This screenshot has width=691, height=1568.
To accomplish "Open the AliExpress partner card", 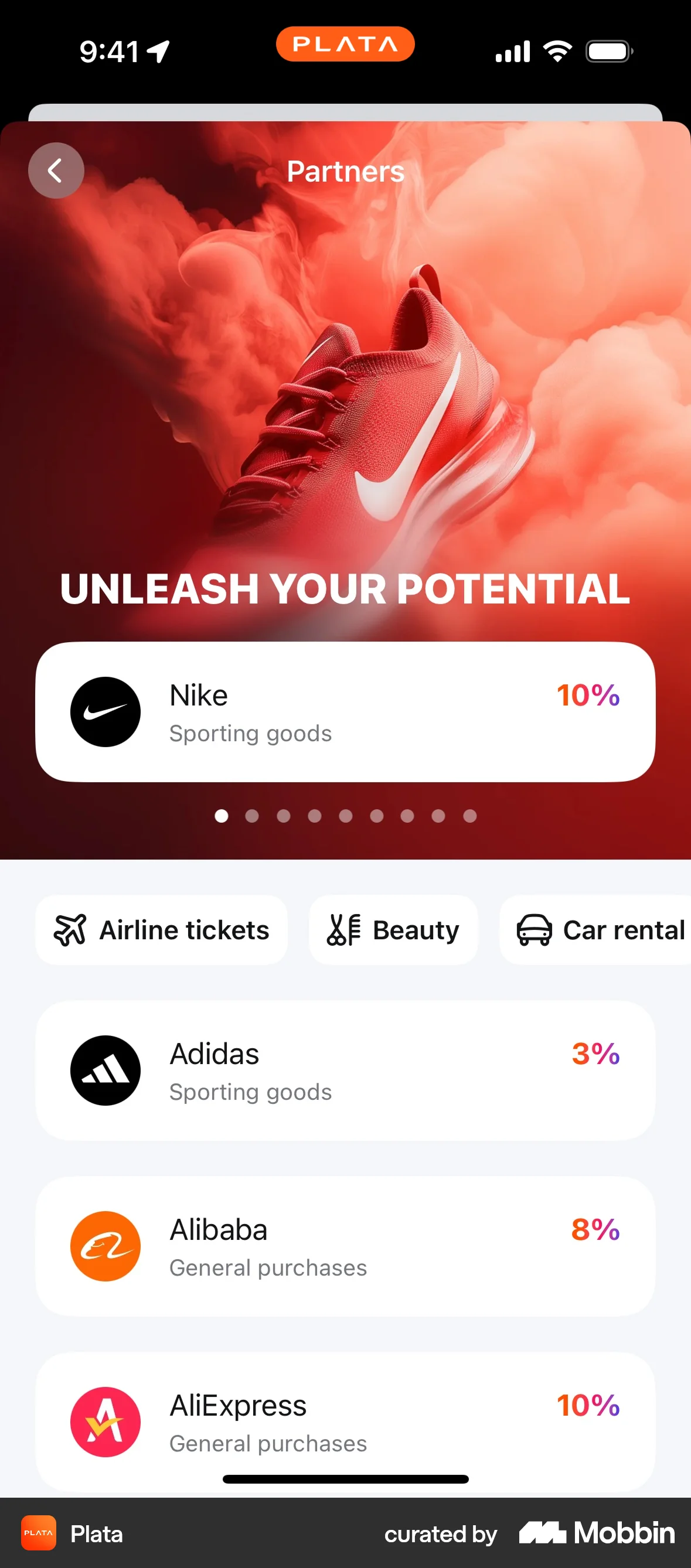I will 345,1422.
